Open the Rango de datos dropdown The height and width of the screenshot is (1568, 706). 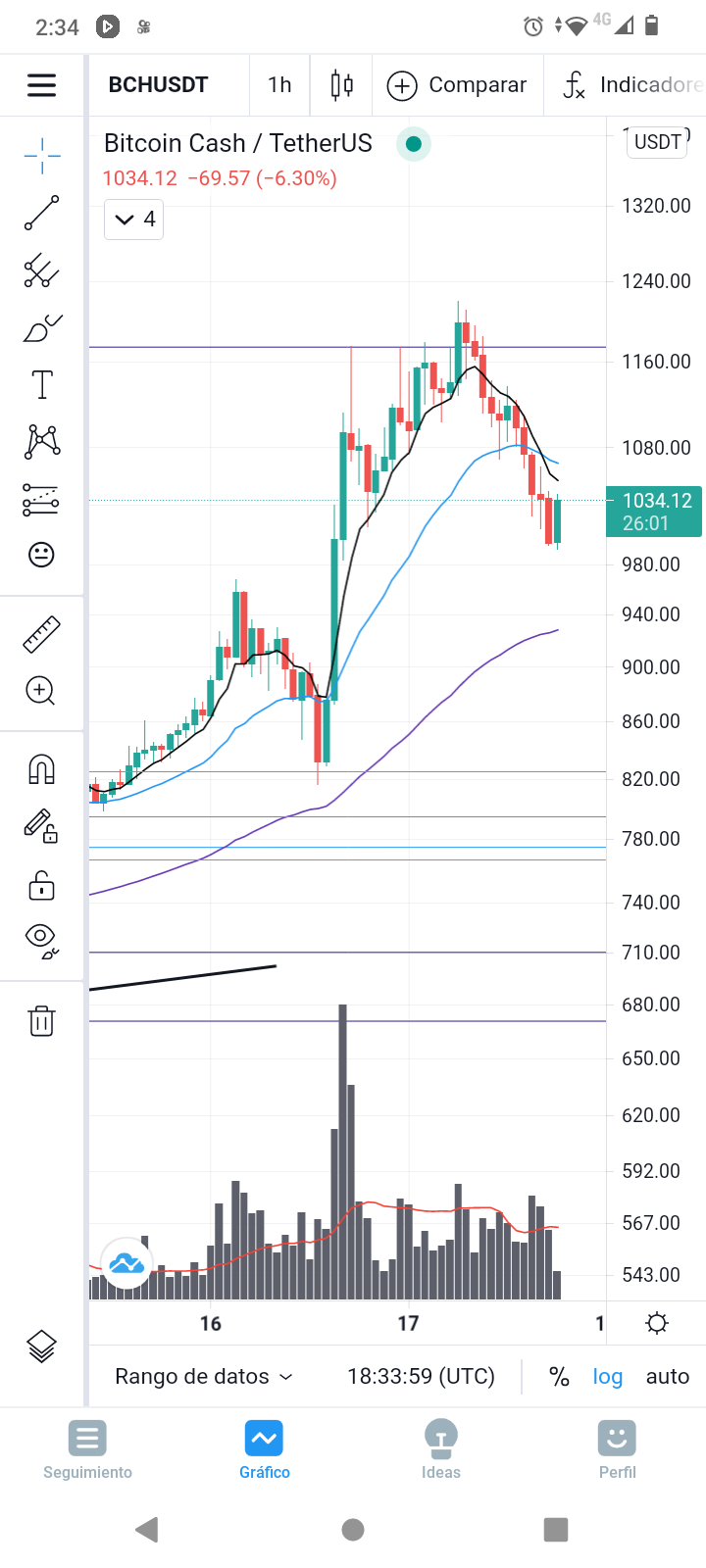[204, 1376]
